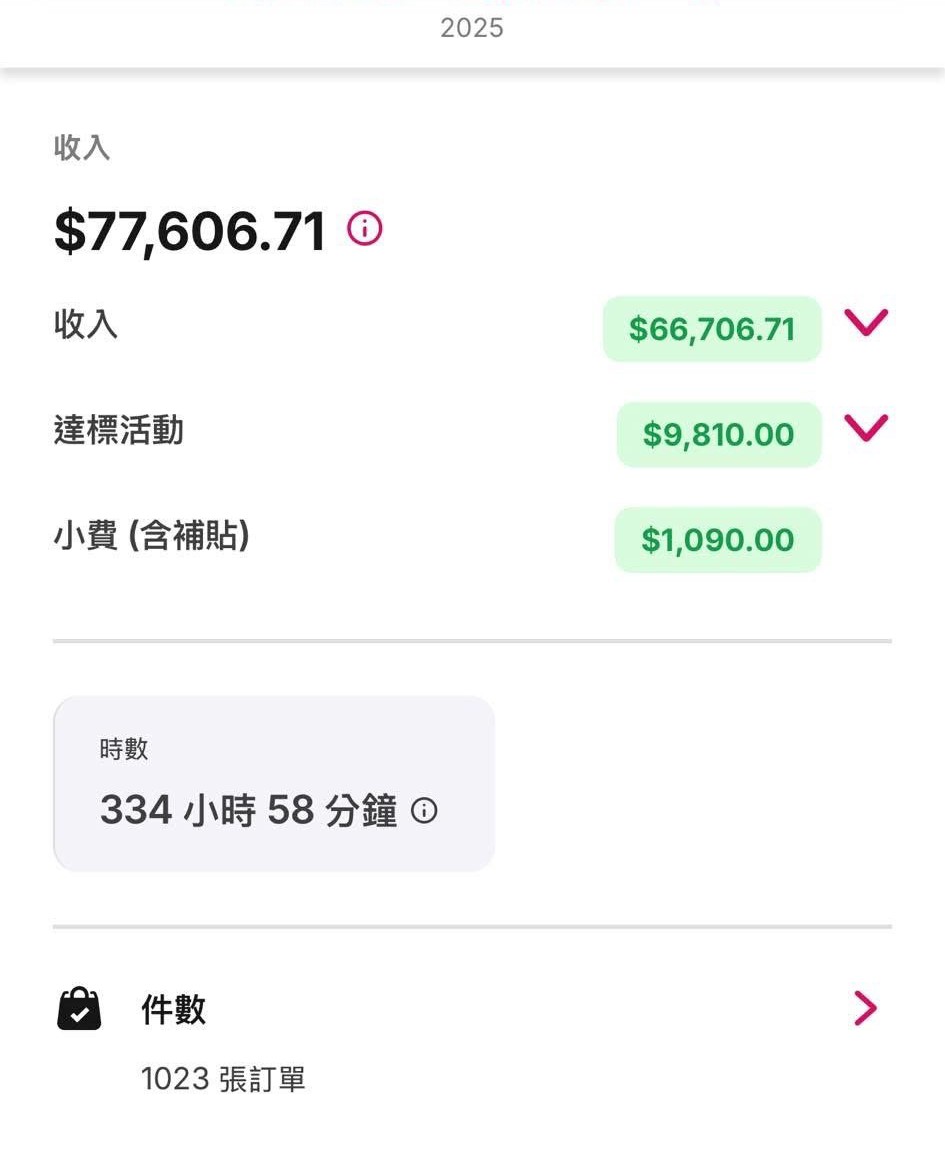Screen dimensions: 945x1164
Task: Open the 件數 1023 張訂單 row
Action: tap(864, 1009)
